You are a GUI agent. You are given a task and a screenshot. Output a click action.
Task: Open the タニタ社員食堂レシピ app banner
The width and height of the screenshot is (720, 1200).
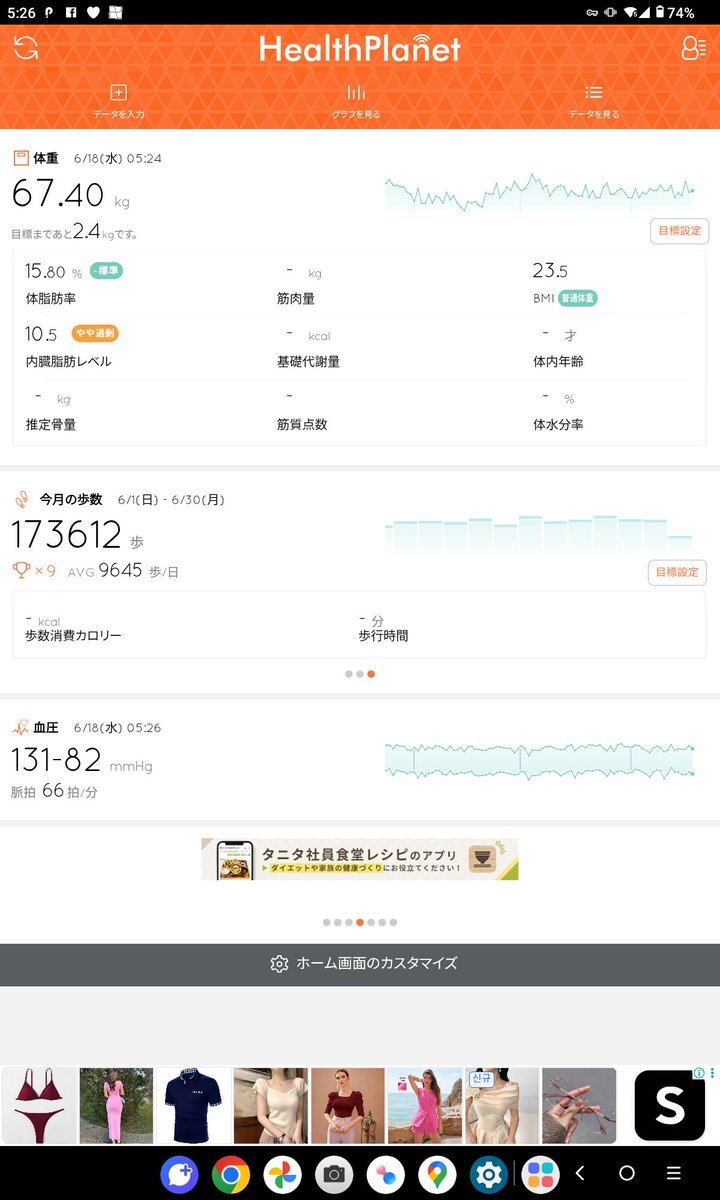360,859
